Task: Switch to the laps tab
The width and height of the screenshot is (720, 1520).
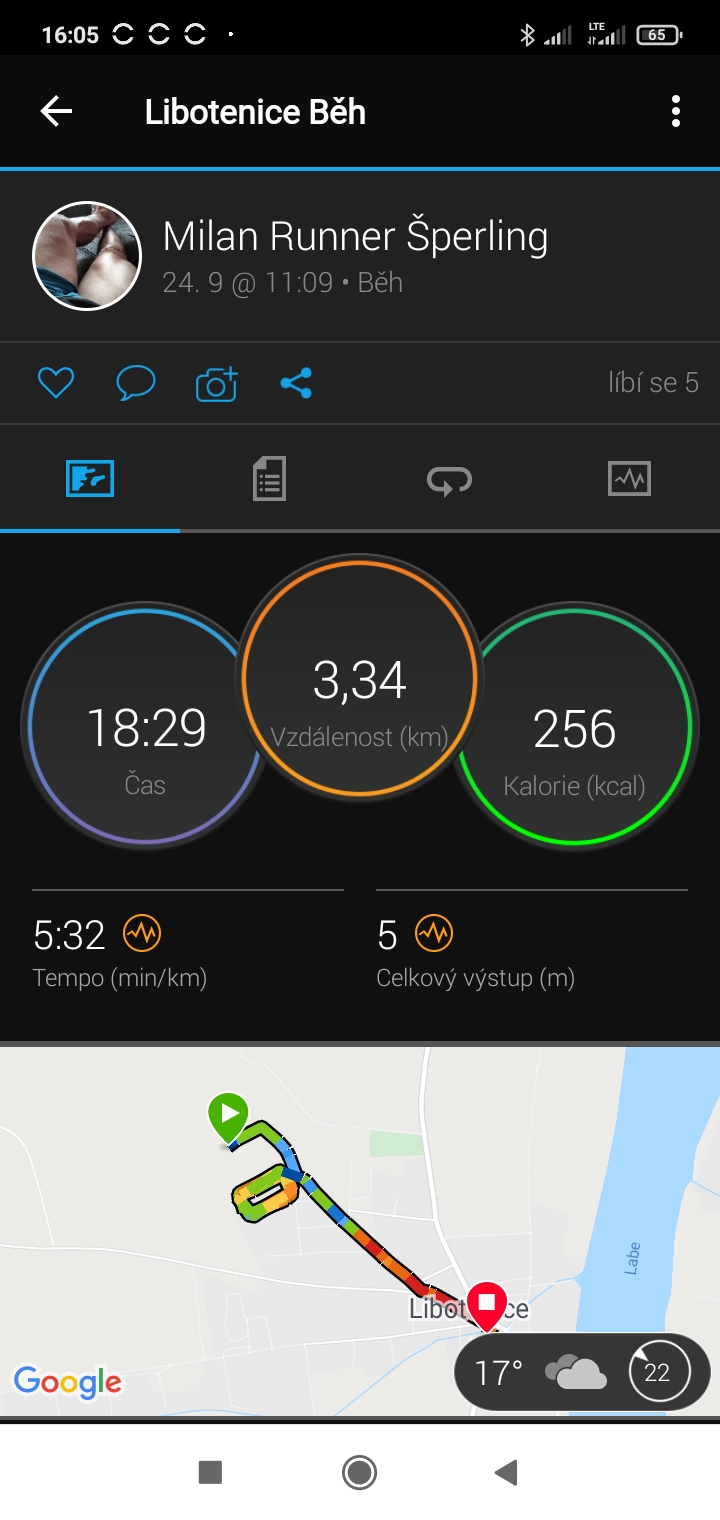Action: point(449,480)
